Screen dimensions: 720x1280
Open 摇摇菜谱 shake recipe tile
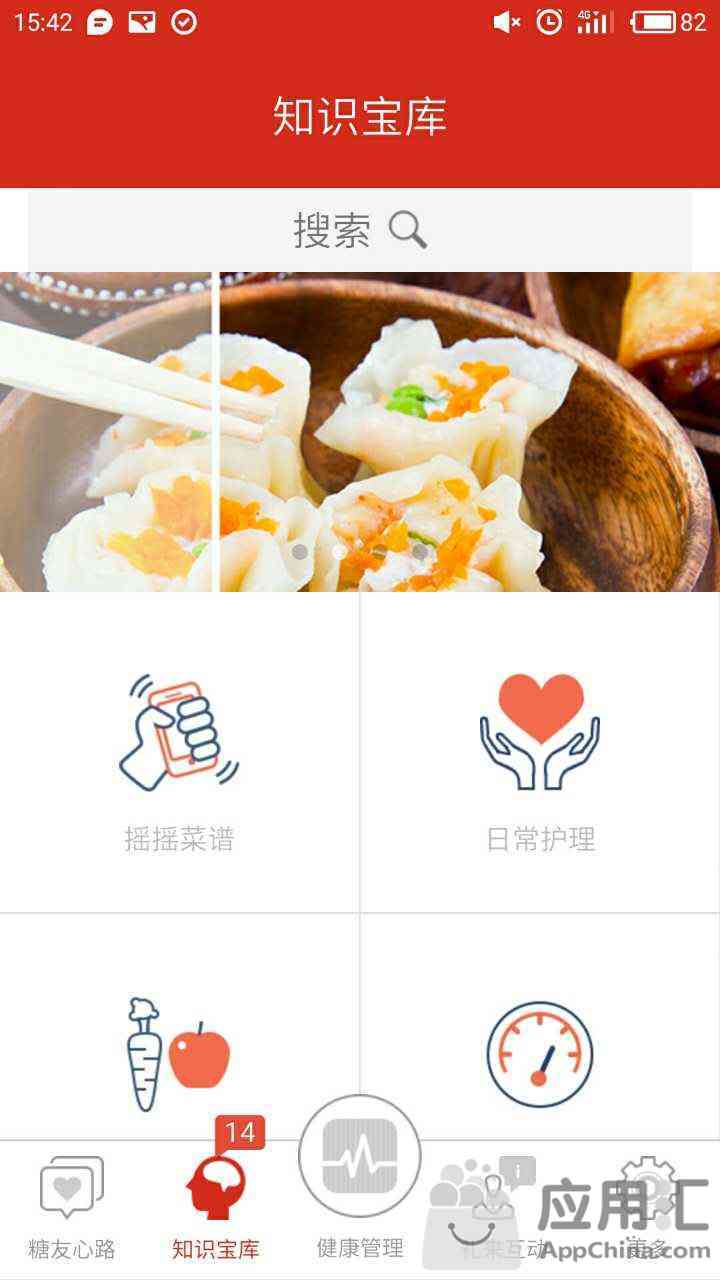(179, 752)
